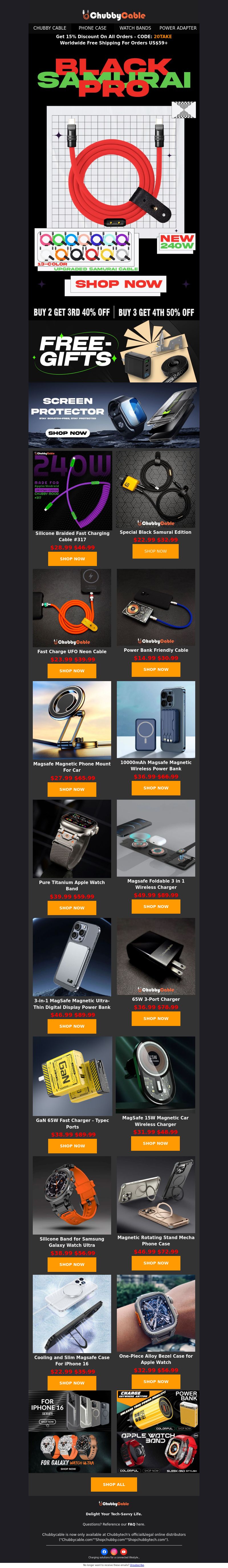Tap Shop Now for Power Bank Friendly Cable
This screenshot has height=1568, width=228.
156,669
